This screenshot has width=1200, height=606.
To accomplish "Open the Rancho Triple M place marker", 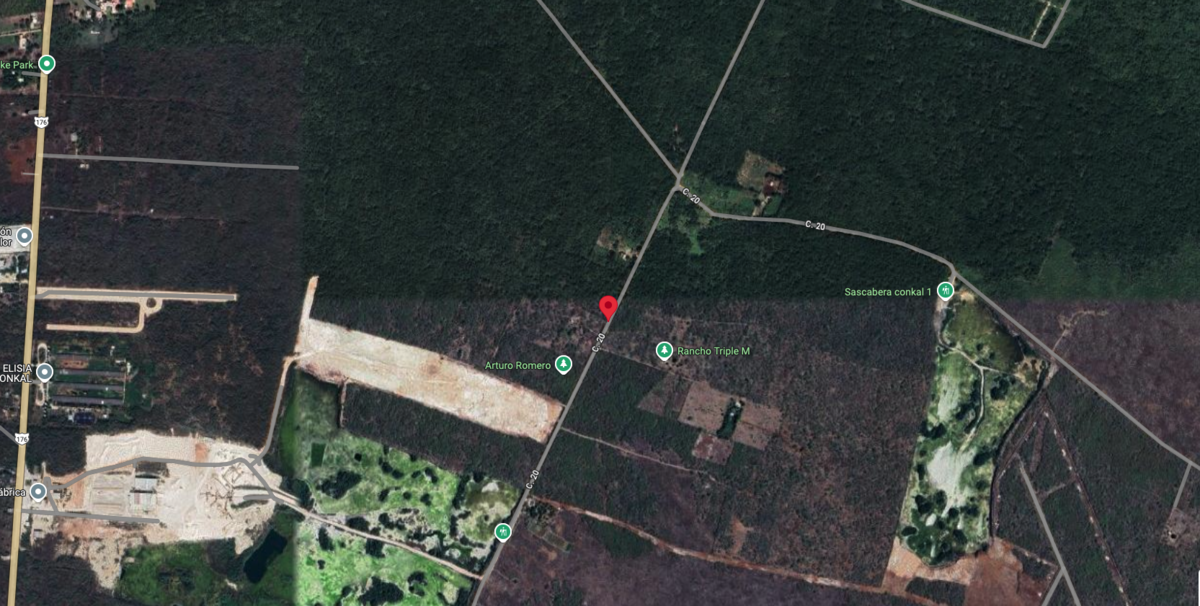I will coord(664,350).
